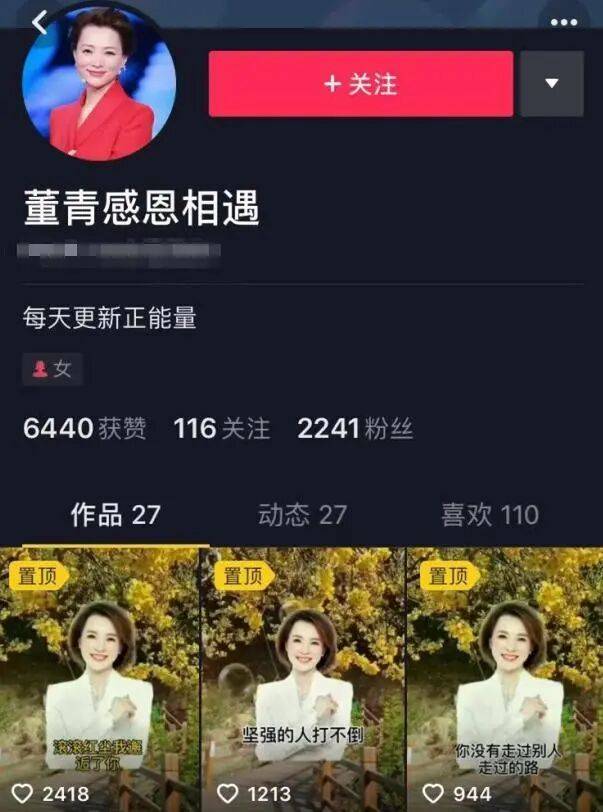View the 2241 粉丝 followers list
603x812 pixels.
click(x=355, y=429)
